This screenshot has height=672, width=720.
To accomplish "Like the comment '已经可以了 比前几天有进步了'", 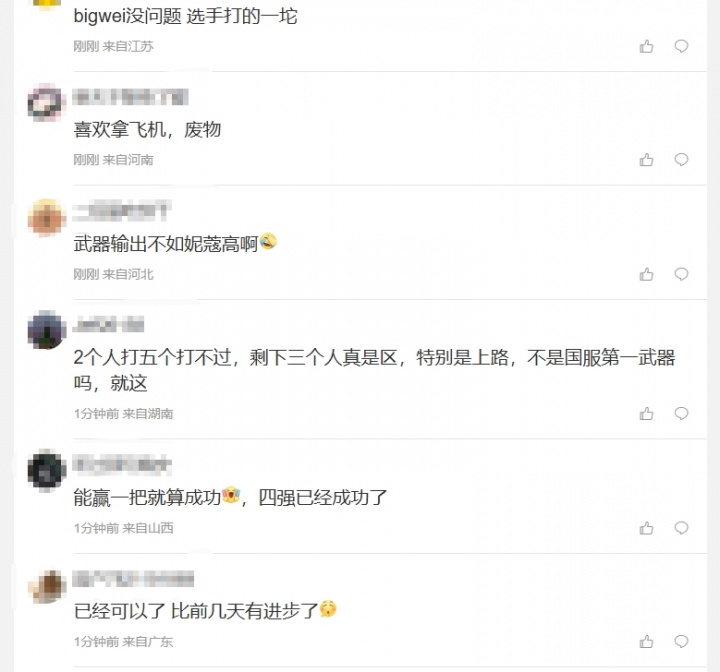I will pos(646,642).
